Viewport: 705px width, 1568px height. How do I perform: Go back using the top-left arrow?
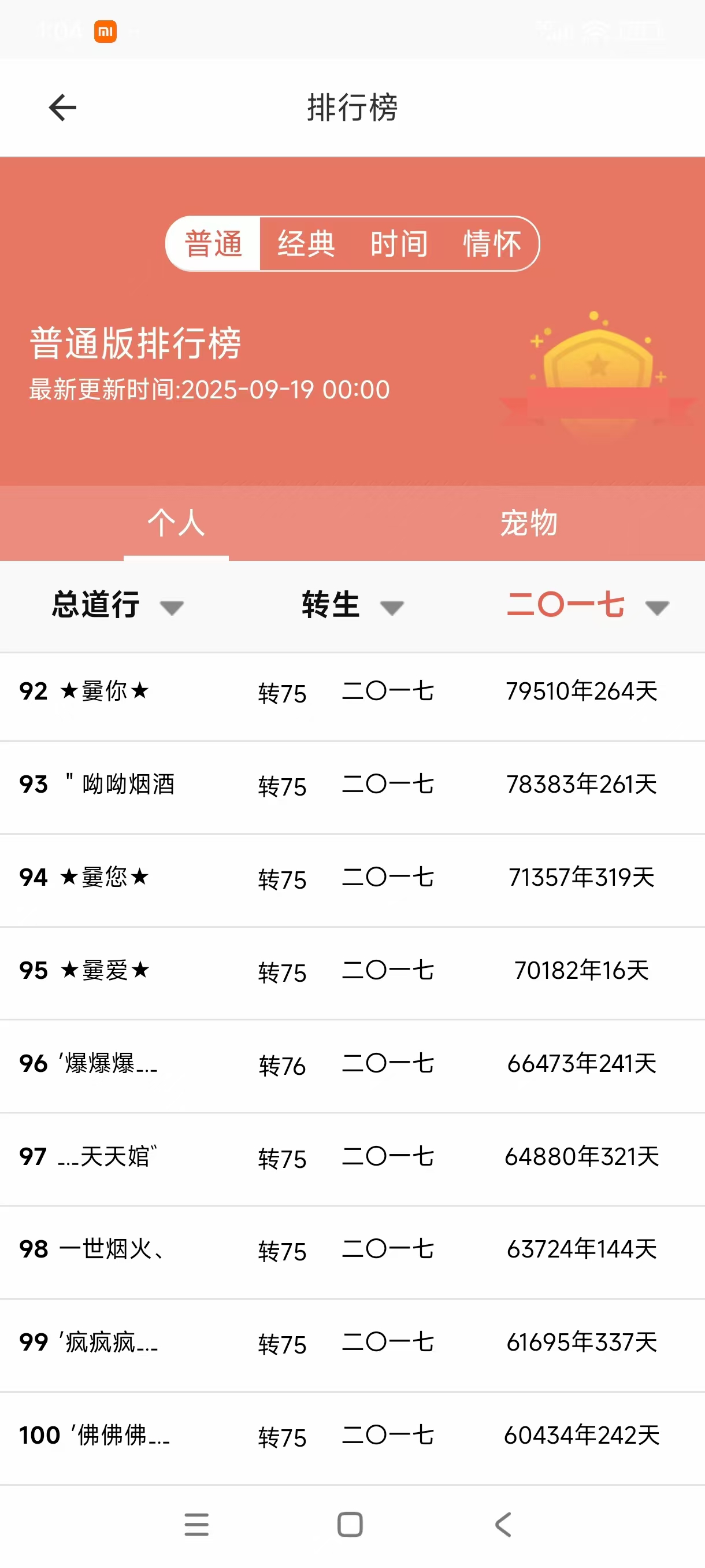(x=62, y=108)
